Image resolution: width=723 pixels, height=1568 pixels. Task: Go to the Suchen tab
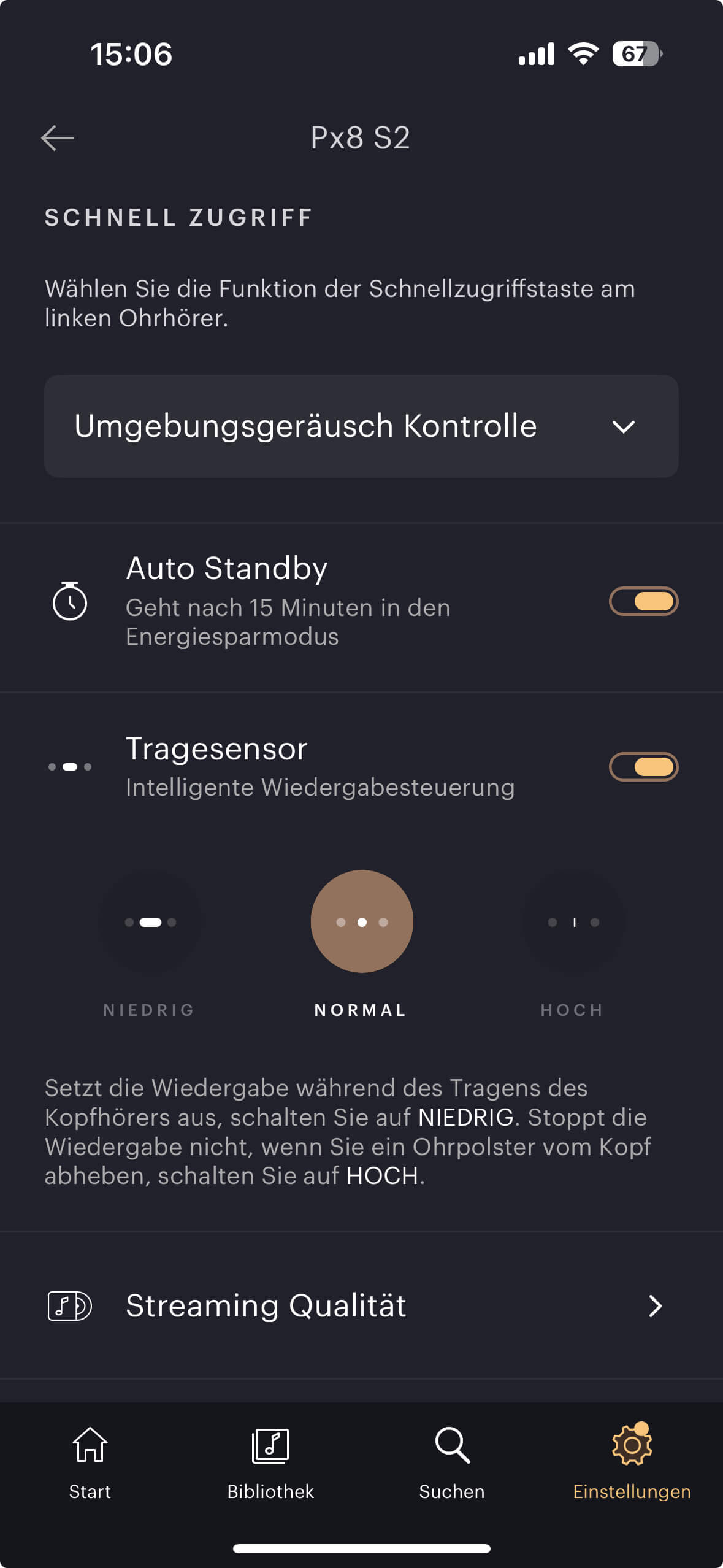[x=452, y=1462]
